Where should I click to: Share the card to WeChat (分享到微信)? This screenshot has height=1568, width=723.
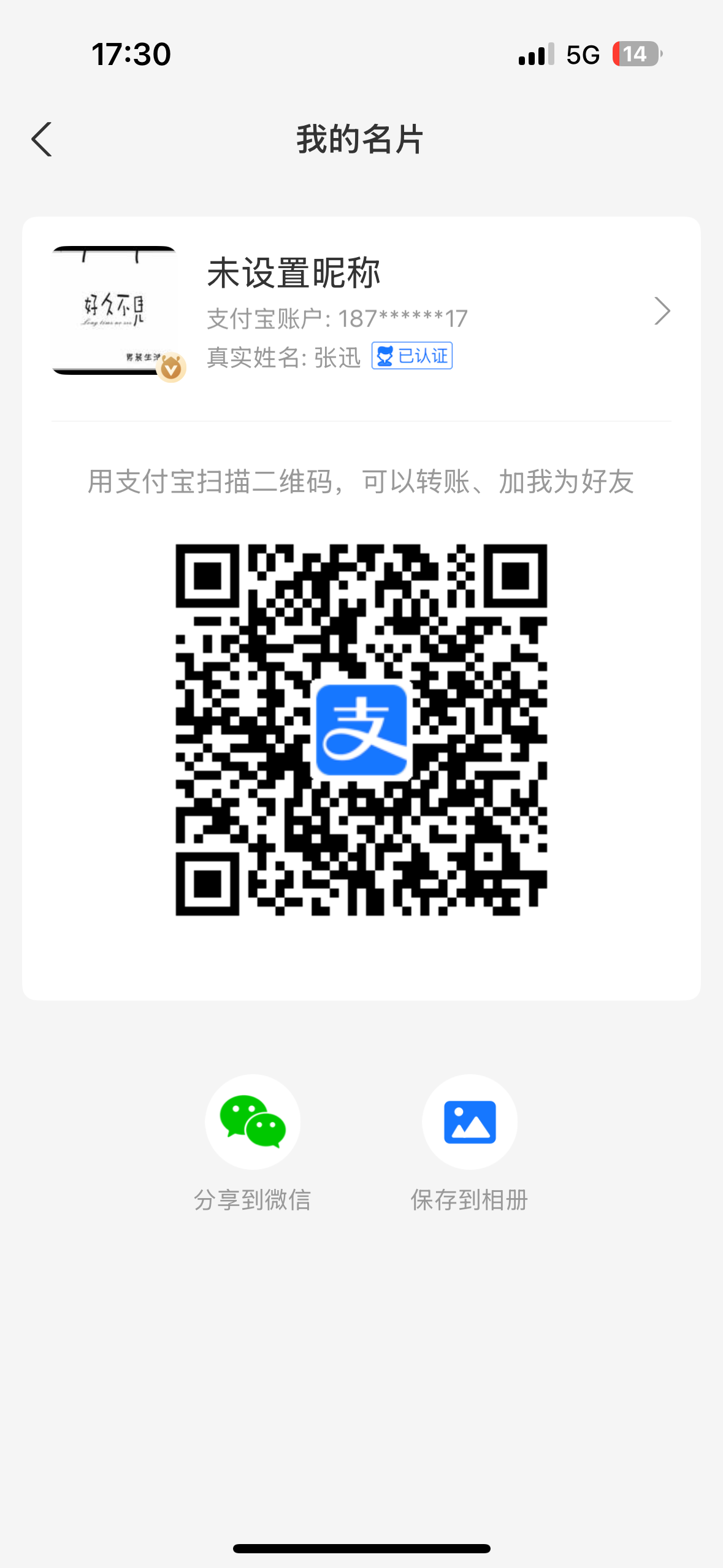[x=253, y=1121]
